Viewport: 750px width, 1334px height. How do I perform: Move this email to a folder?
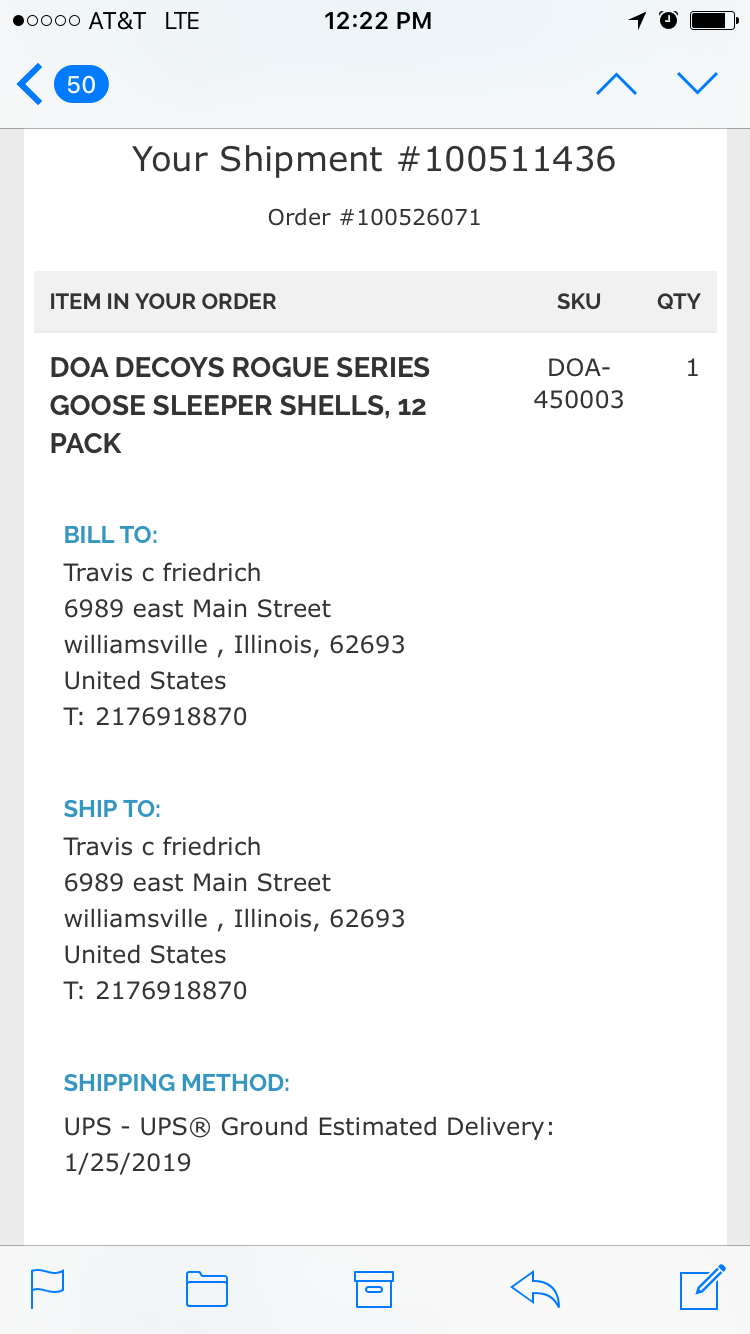point(207,1288)
